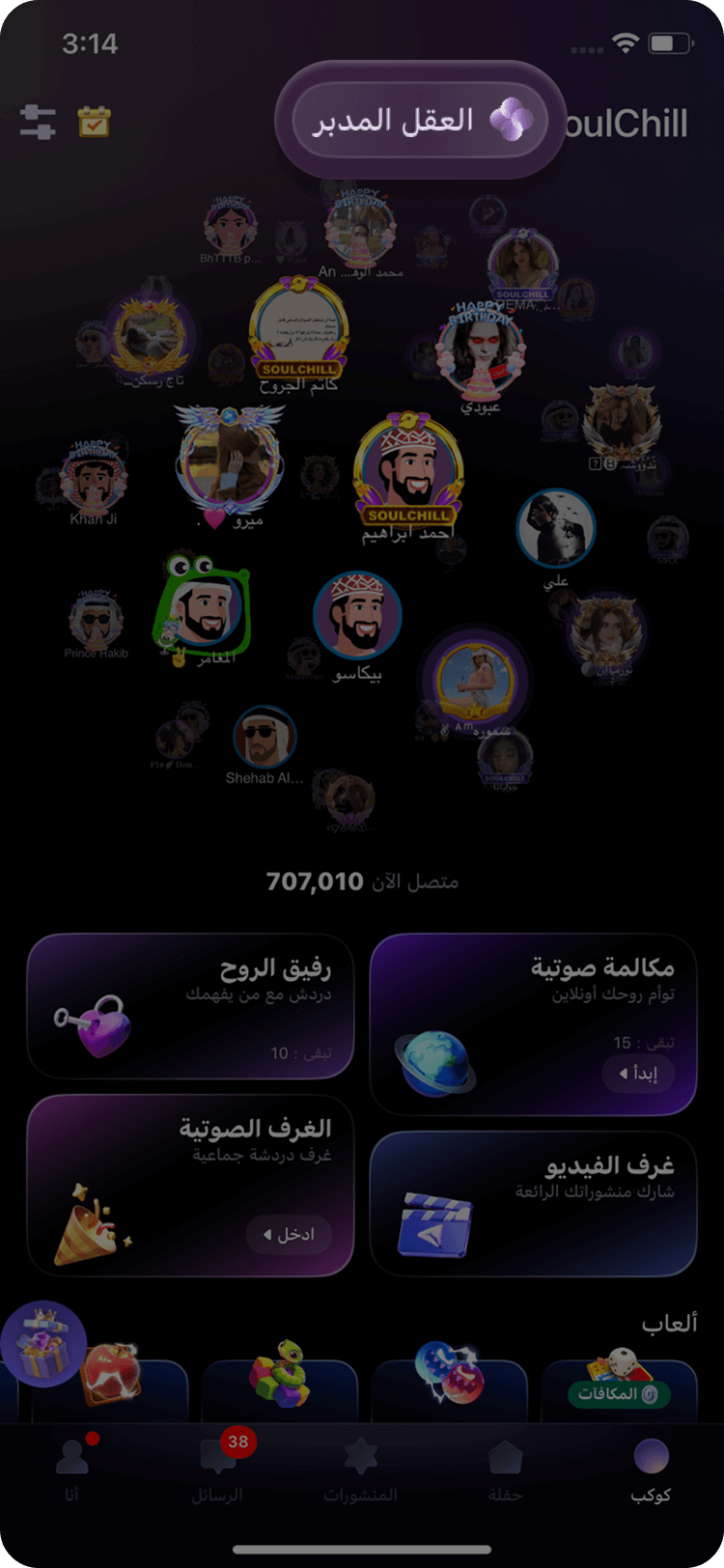Switch to the المنشورات tab

[361, 1469]
